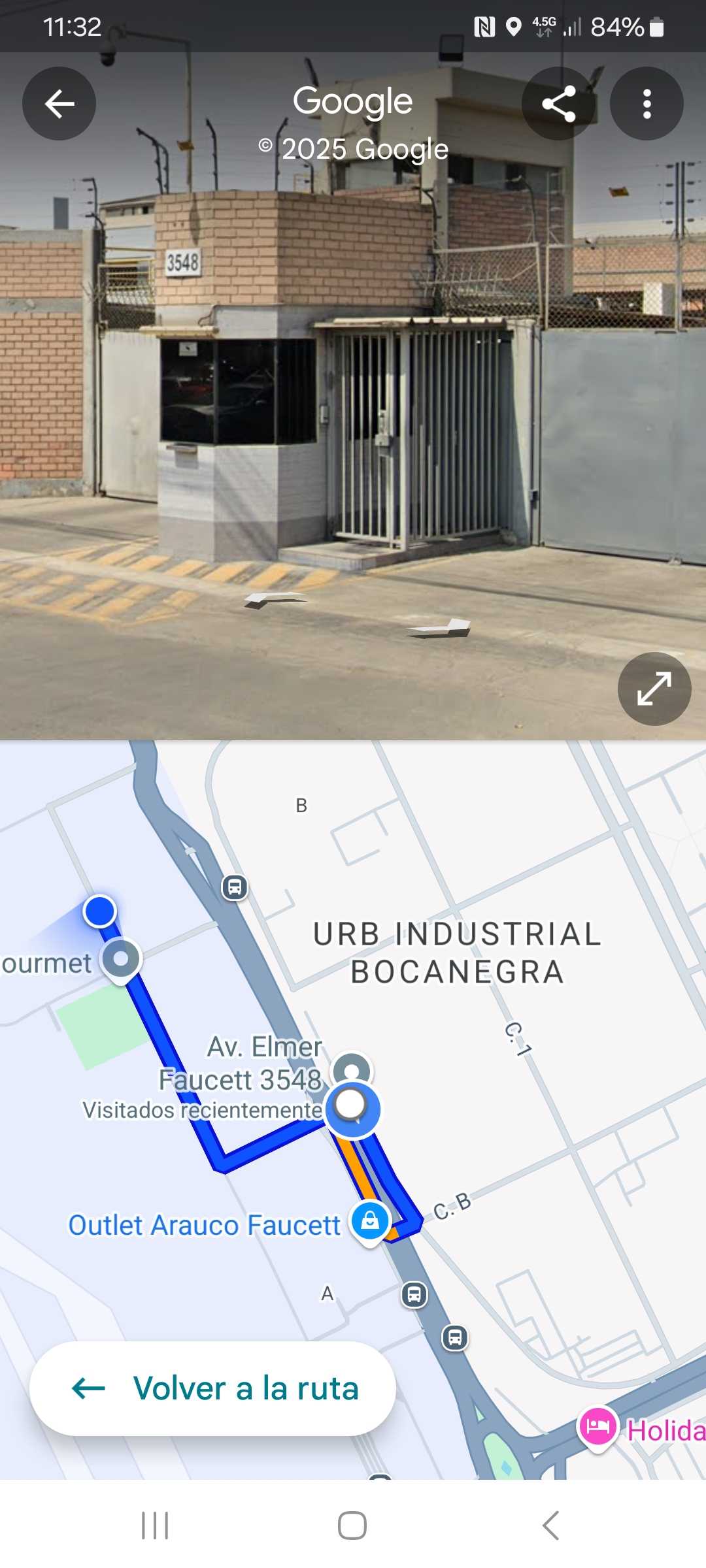
Task: Tap Volver a la ruta button
Action: tap(212, 1388)
